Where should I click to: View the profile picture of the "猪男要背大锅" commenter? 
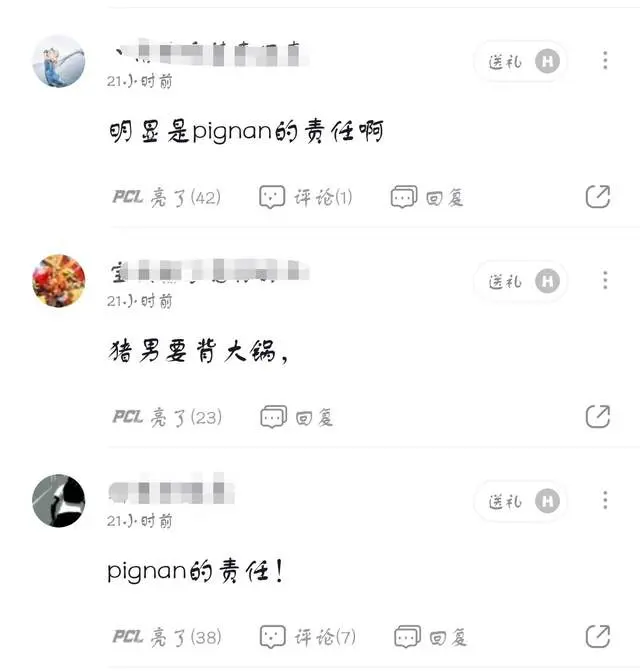coord(60,281)
